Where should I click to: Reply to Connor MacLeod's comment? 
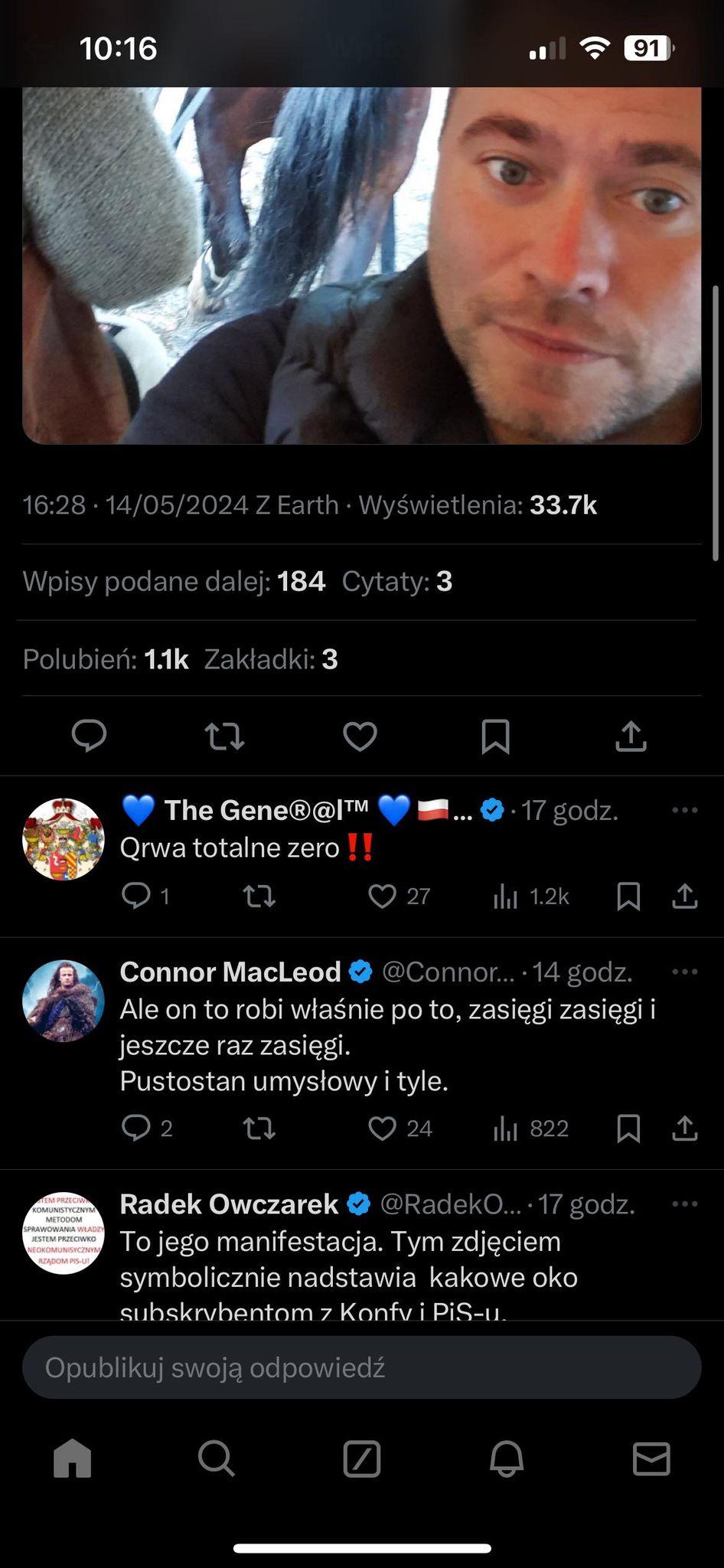[136, 1129]
